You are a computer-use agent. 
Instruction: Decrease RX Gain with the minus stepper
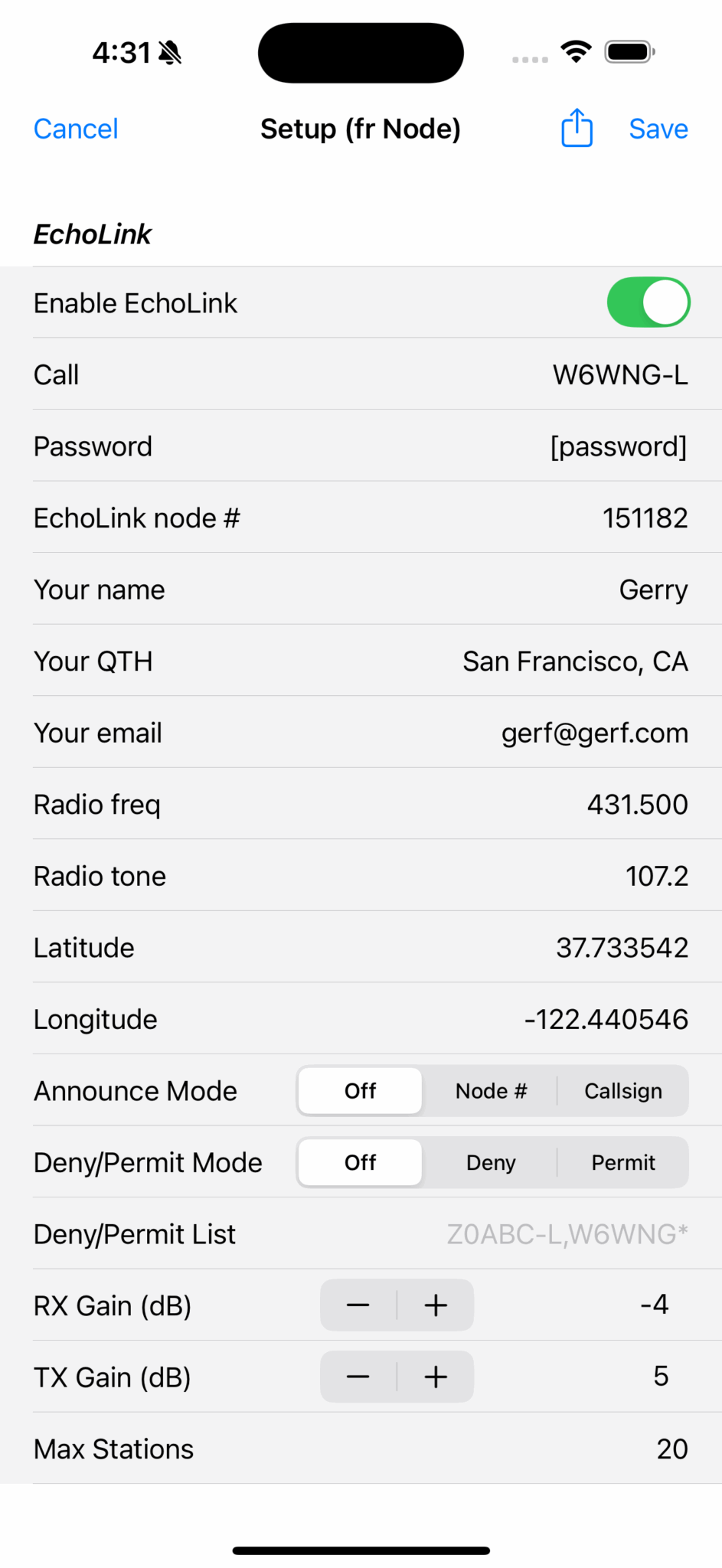[358, 1305]
